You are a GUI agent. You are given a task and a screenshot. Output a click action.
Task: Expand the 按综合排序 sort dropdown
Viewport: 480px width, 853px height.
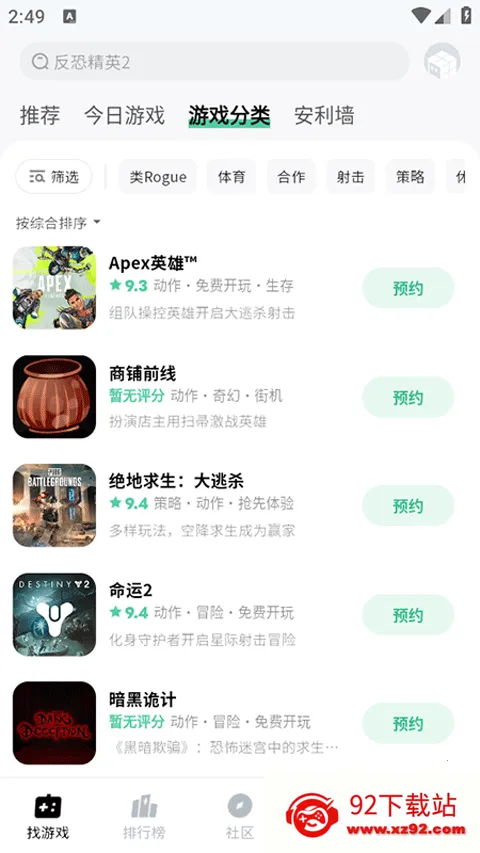coord(58,222)
